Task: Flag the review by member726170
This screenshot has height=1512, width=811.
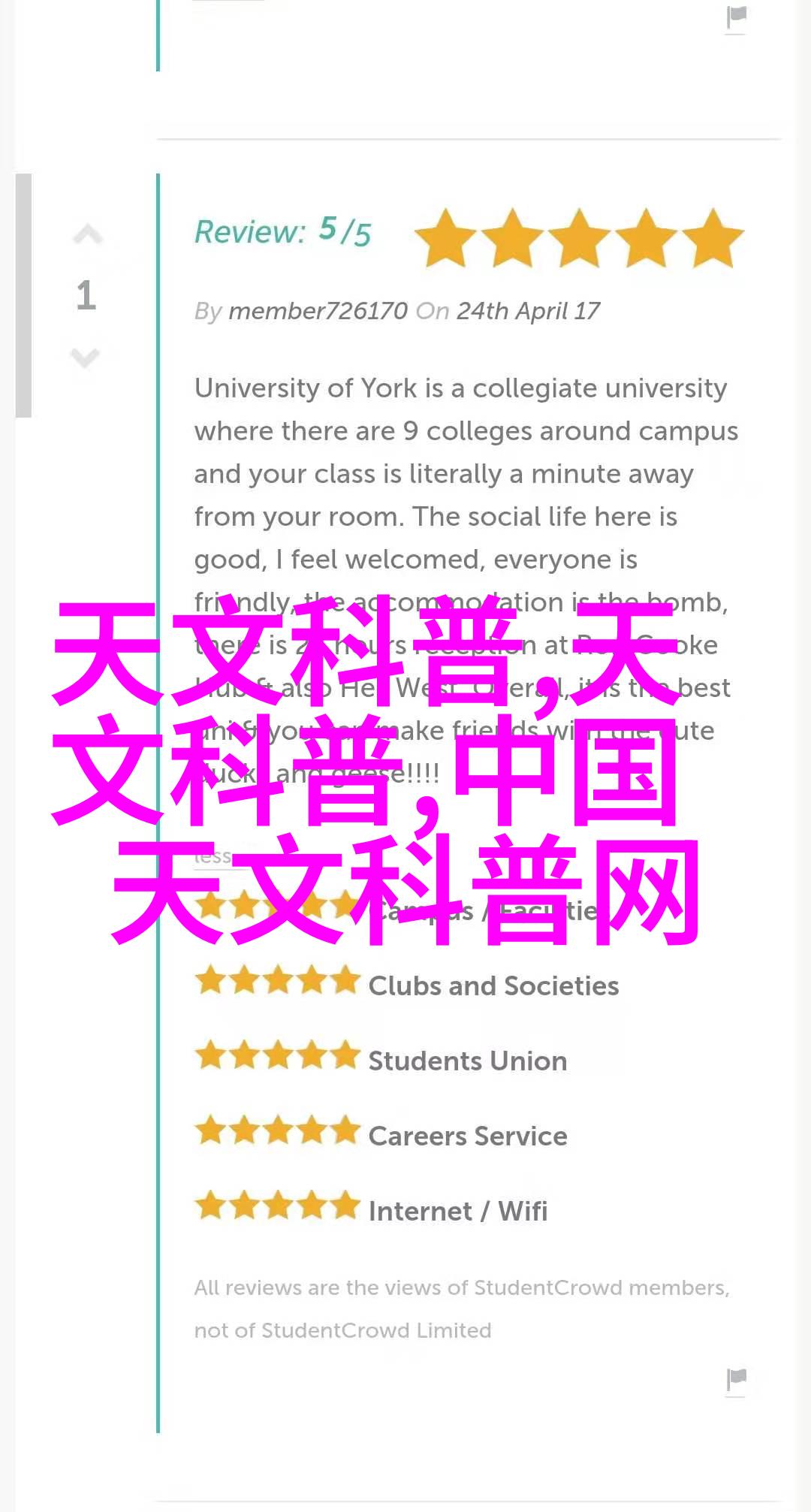Action: 737,1379
